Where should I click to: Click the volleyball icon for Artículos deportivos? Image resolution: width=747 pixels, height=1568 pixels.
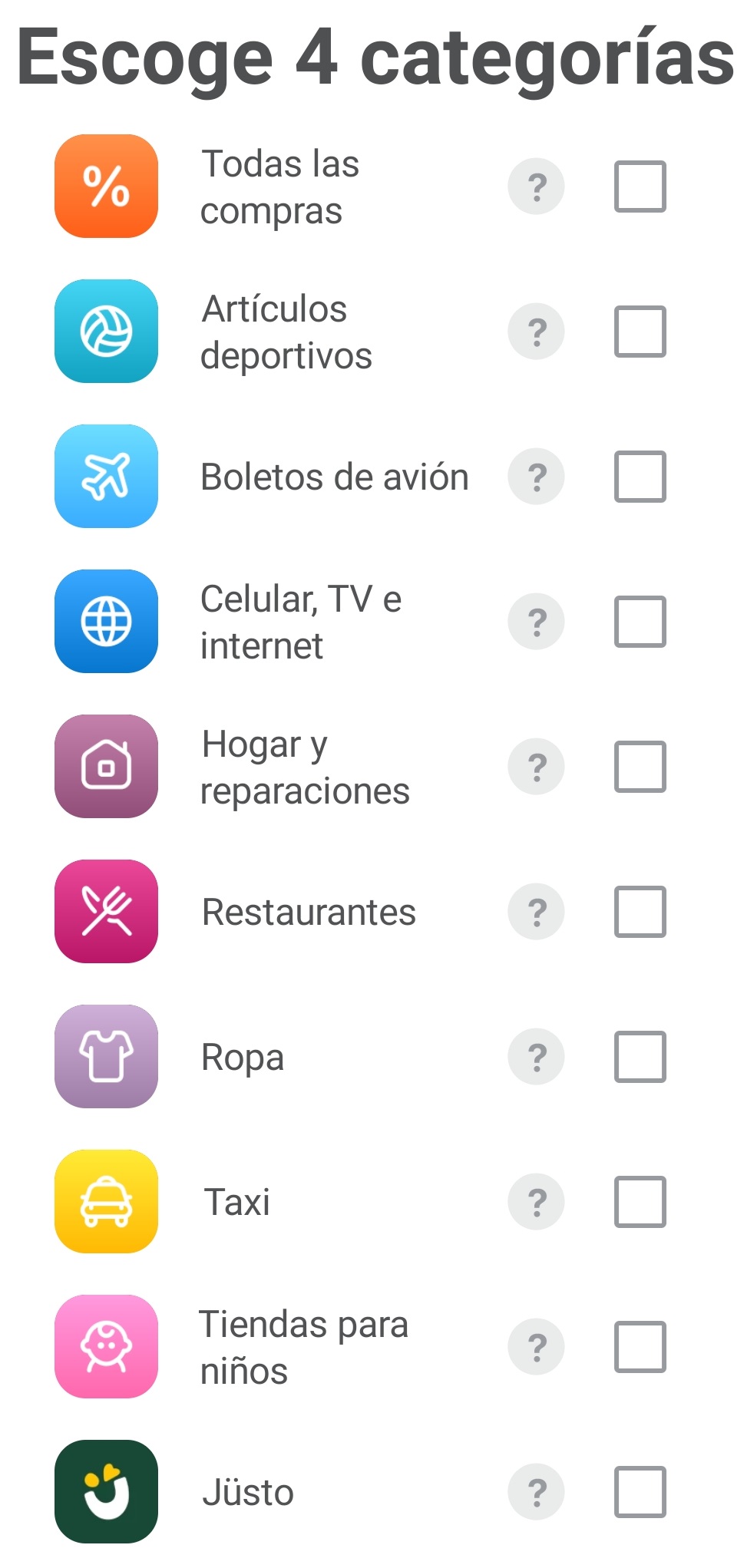(106, 331)
